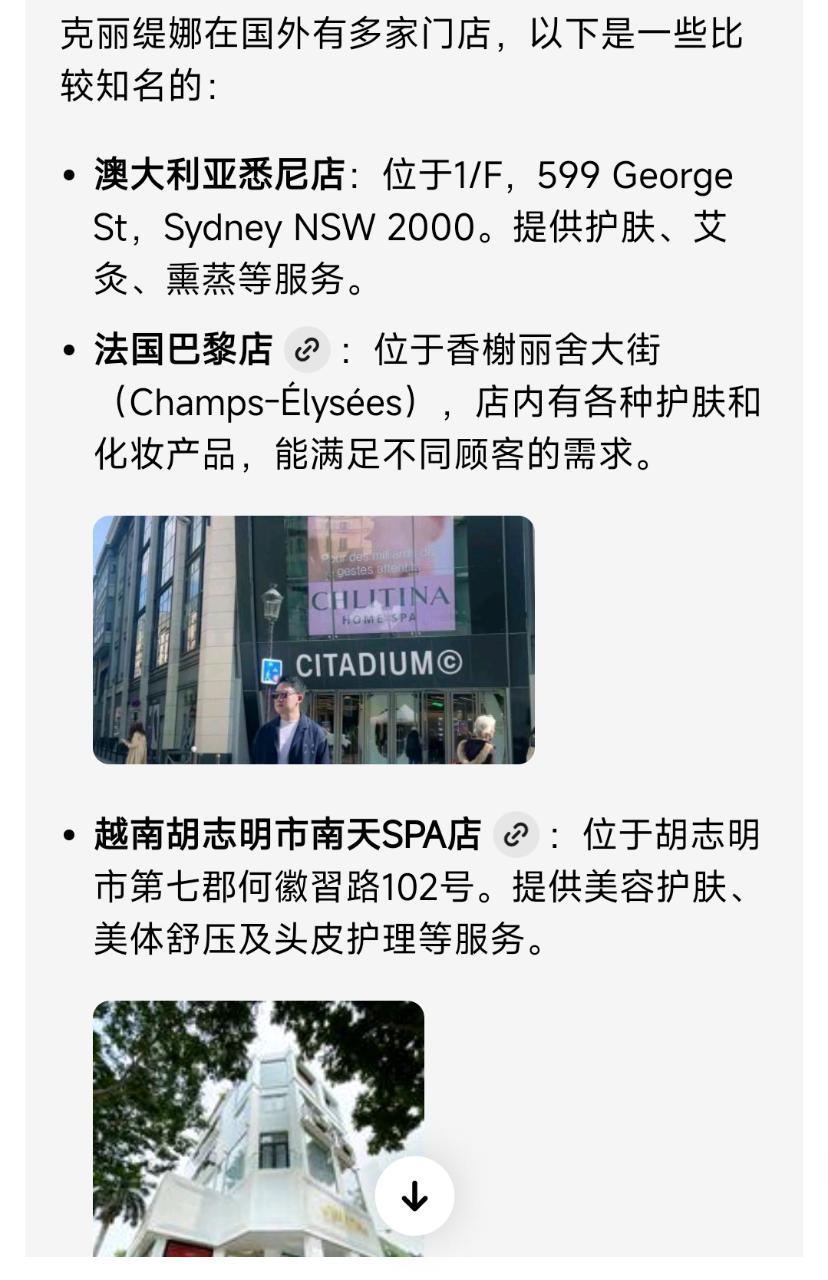Viewport: 828px width, 1280px height.
Task: Click the bullet marker of the Vietnam store item
Action: [x=68, y=837]
